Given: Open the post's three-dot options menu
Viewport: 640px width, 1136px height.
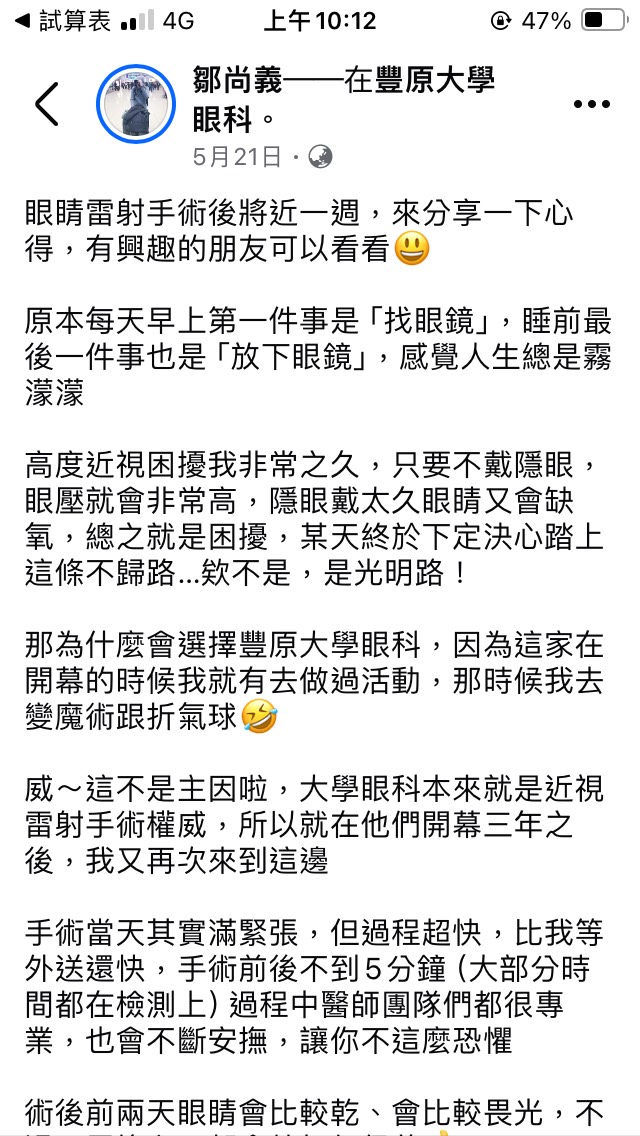Looking at the screenshot, I should (591, 104).
